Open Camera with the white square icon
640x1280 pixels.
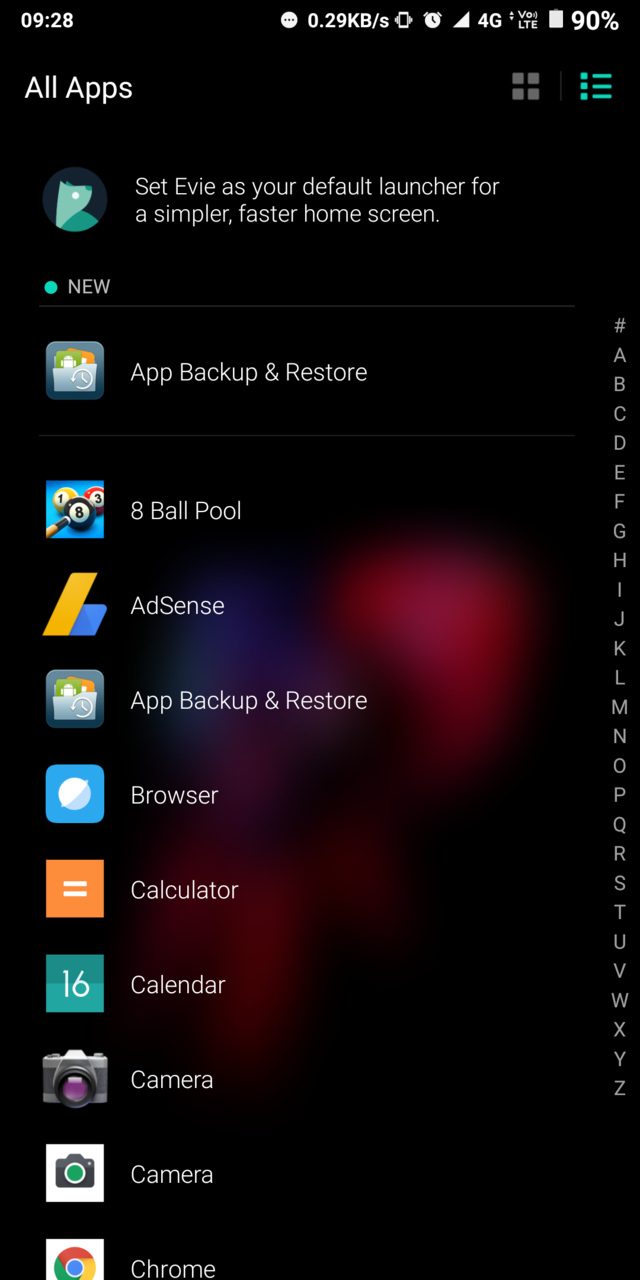pos(172,1175)
